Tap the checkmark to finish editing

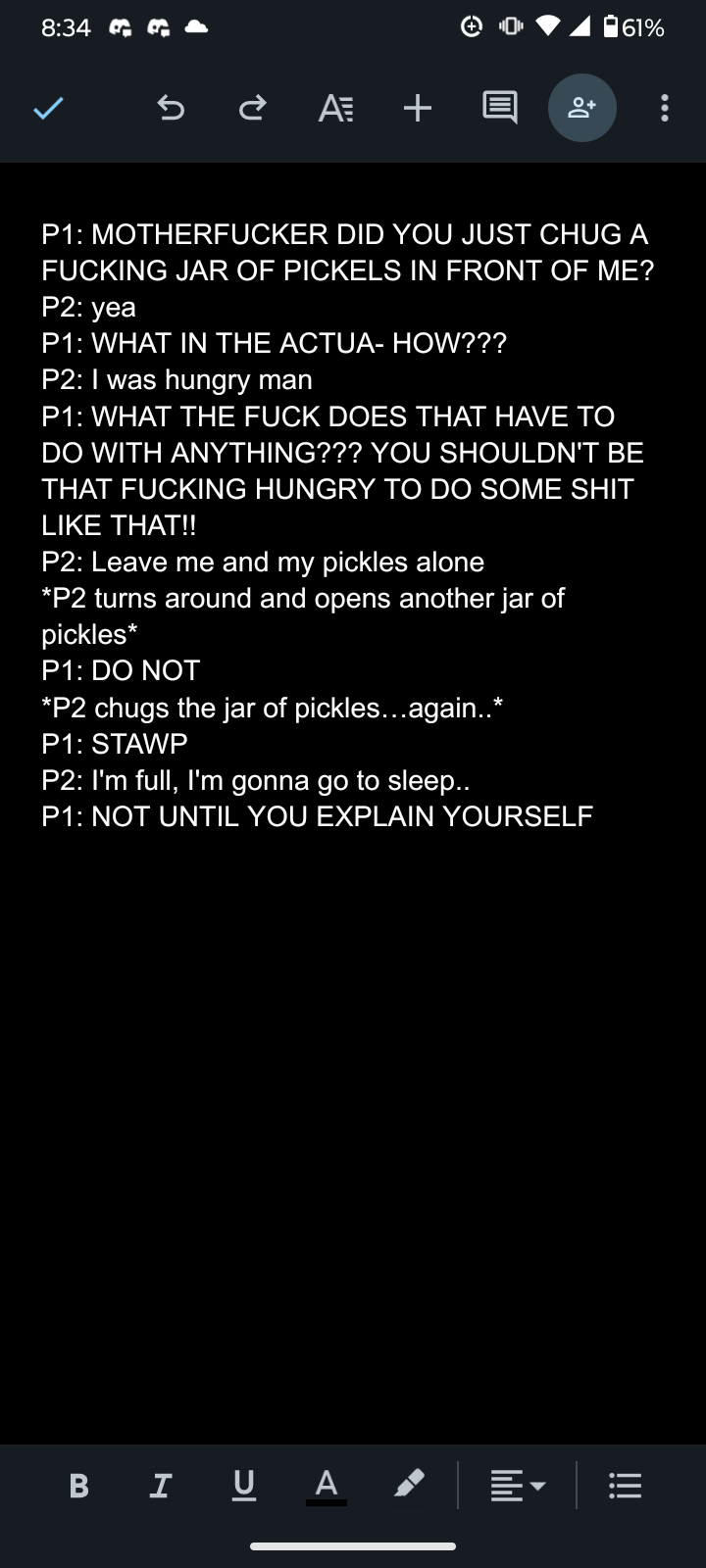pyautogui.click(x=48, y=108)
